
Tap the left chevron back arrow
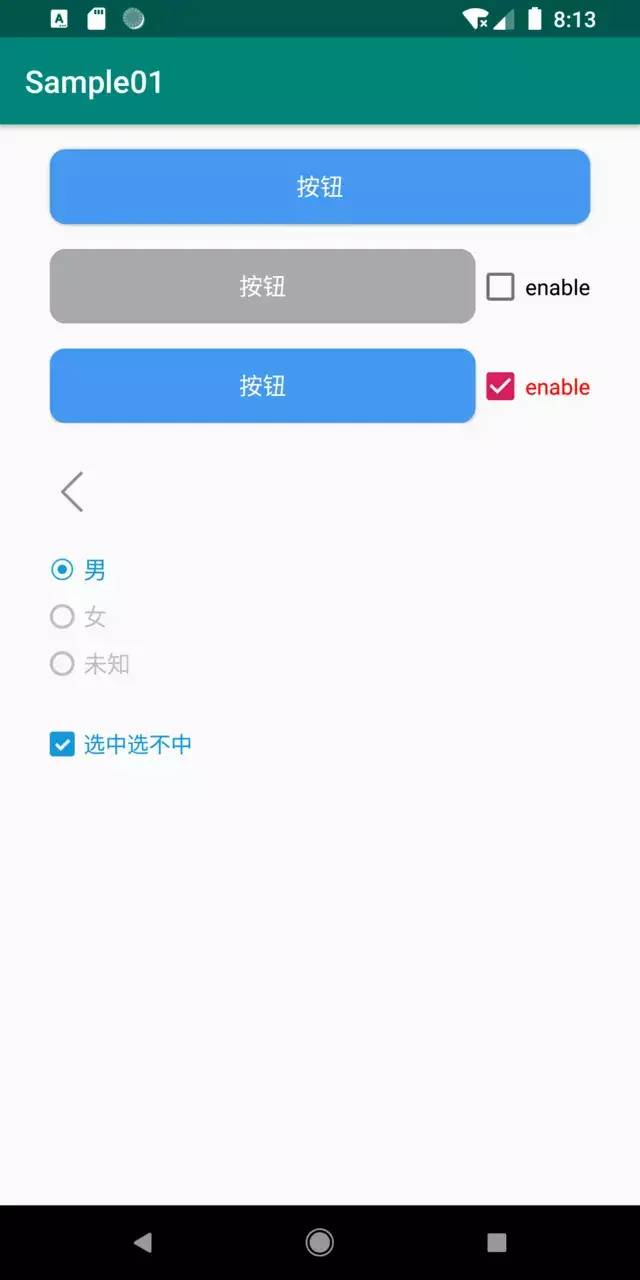[x=72, y=492]
